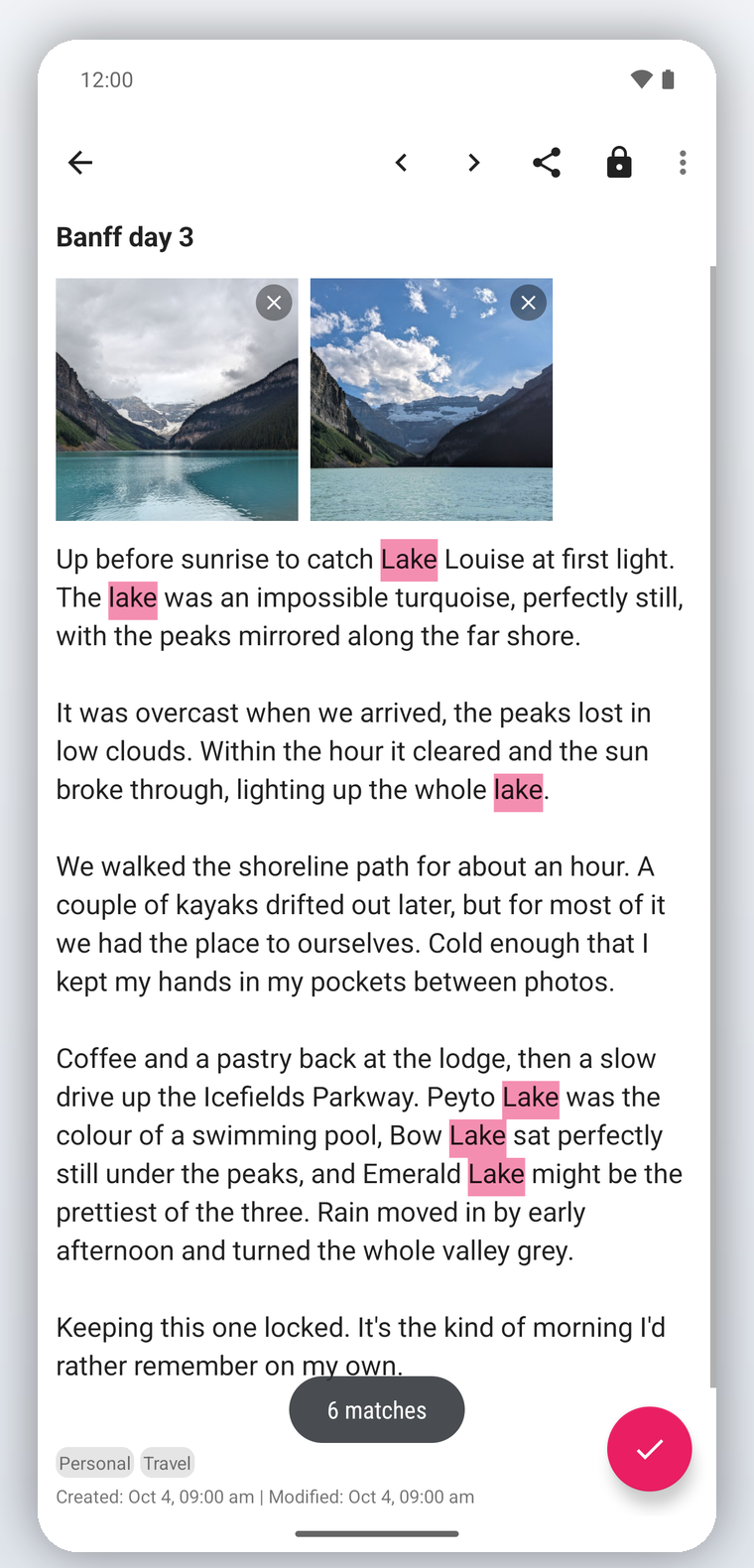Jump to the previous search match
Image resolution: width=754 pixels, height=1568 pixels.
(401, 163)
